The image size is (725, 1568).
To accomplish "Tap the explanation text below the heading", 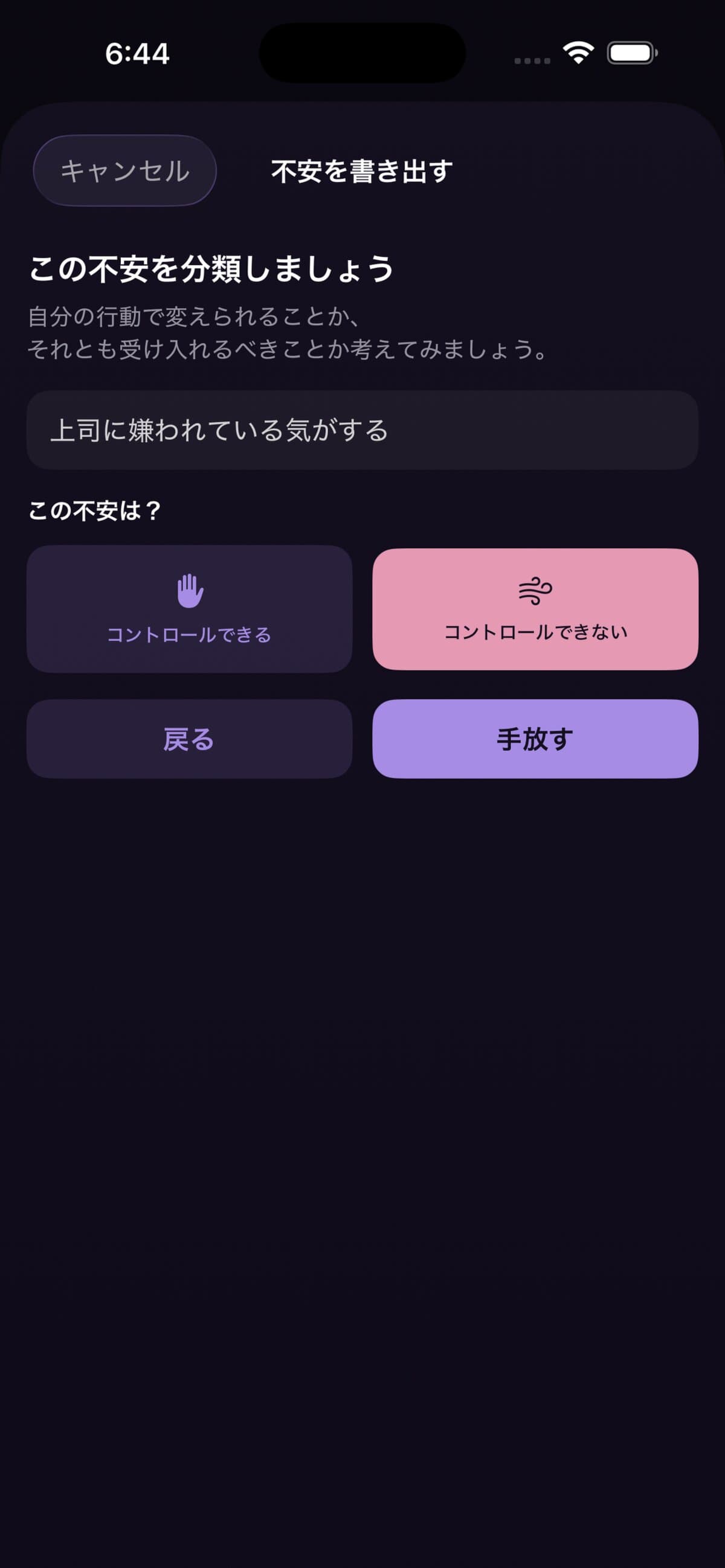I will click(x=288, y=332).
